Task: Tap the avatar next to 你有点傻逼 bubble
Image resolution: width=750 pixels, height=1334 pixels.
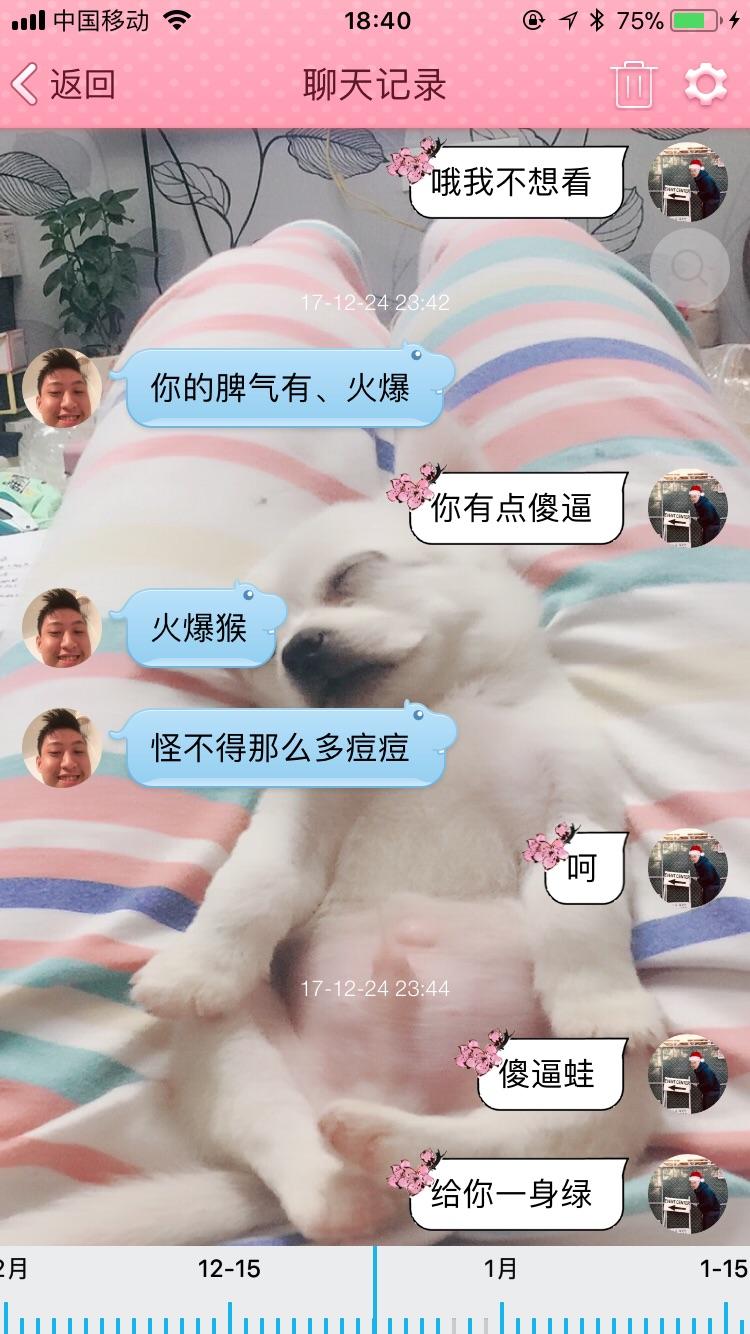Action: click(689, 507)
